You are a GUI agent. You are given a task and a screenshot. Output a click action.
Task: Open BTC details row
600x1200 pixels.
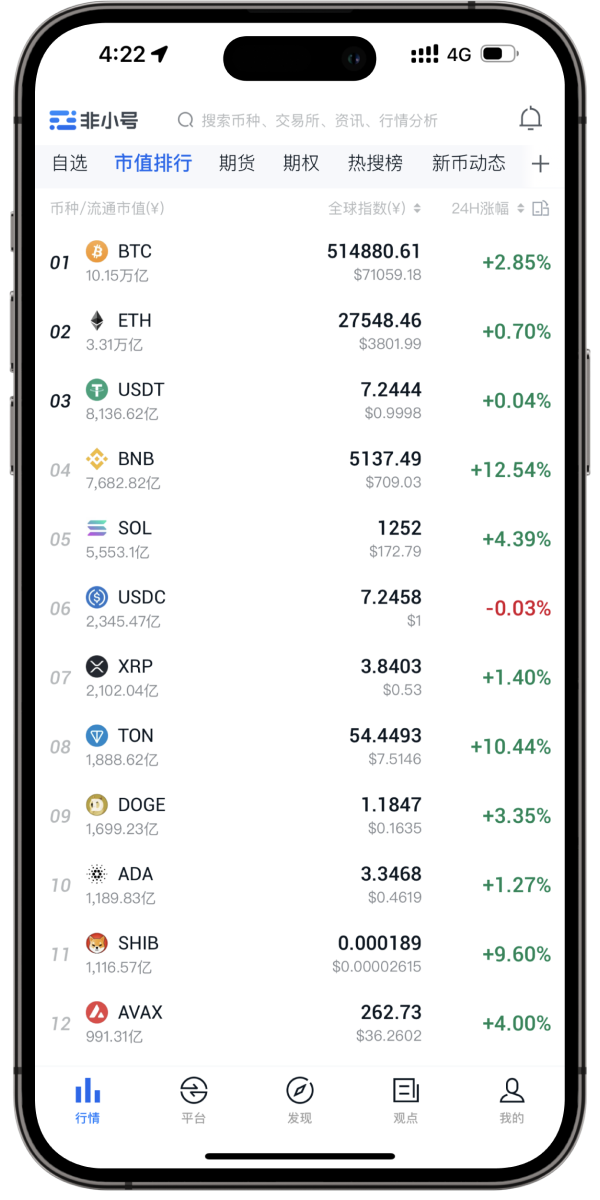point(300,262)
